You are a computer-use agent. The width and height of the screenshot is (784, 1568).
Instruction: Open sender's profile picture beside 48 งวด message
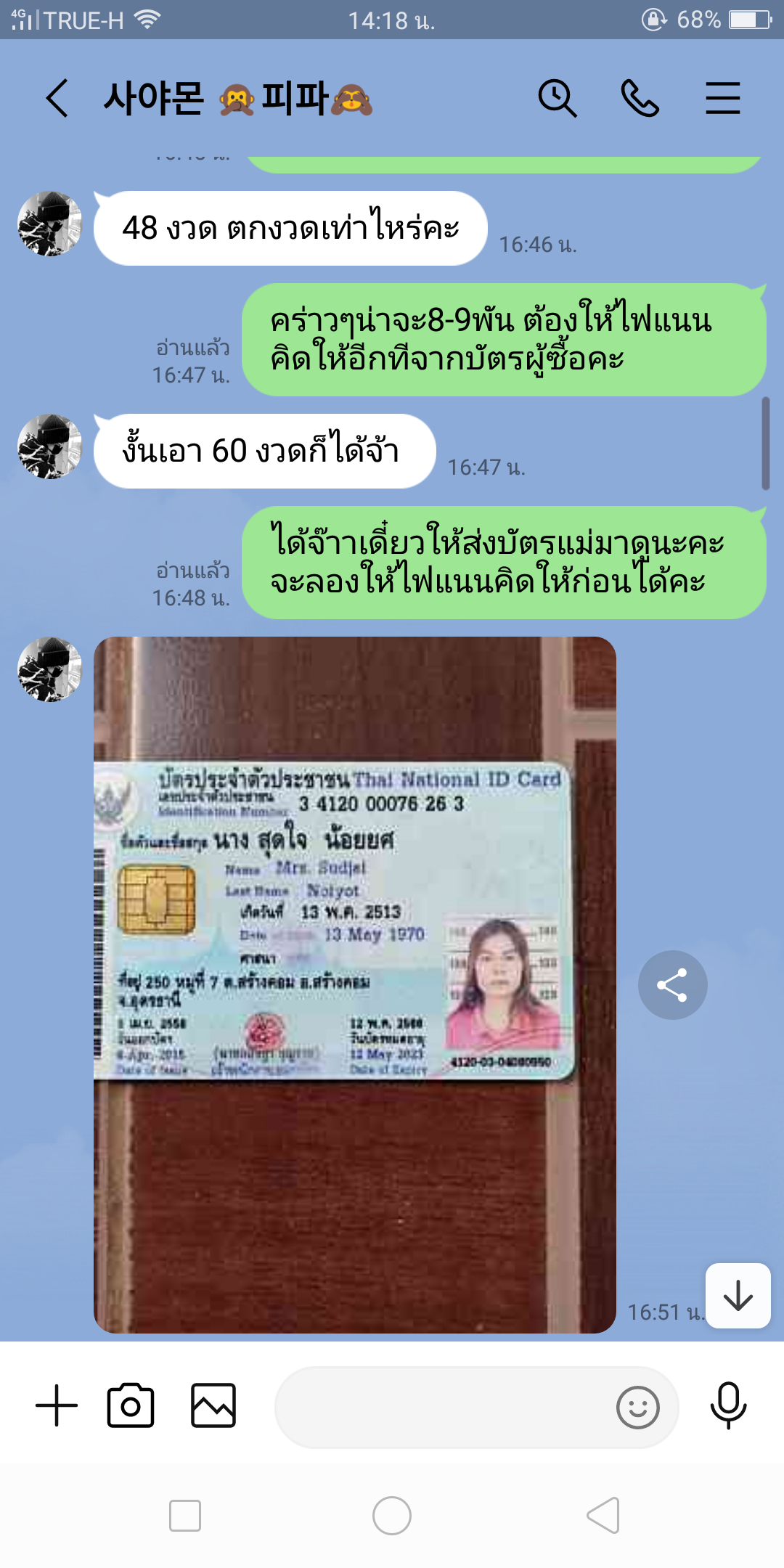49,224
